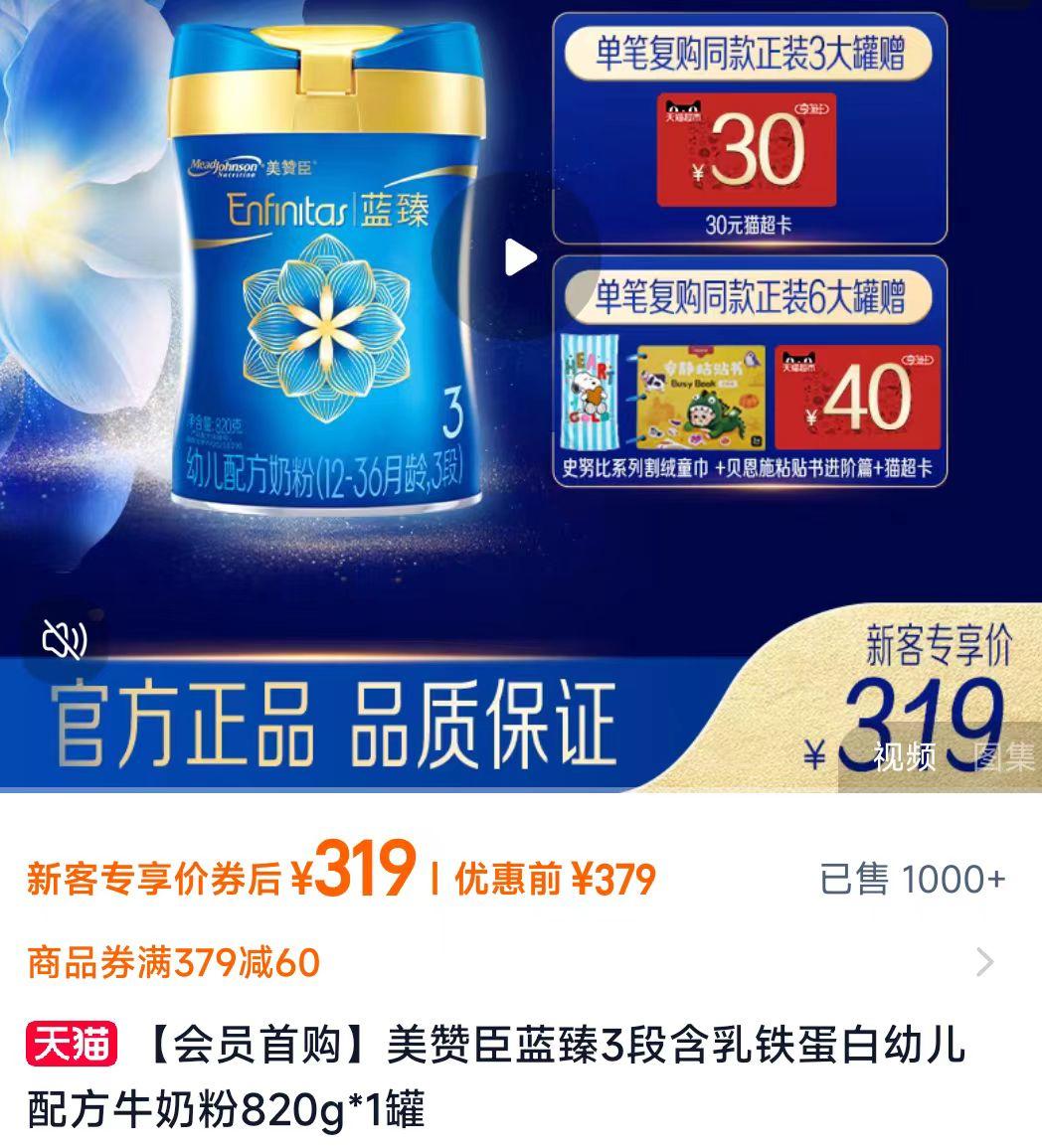Switch to the 图集 gallery tab
The width and height of the screenshot is (1042, 1148).
tap(1004, 756)
